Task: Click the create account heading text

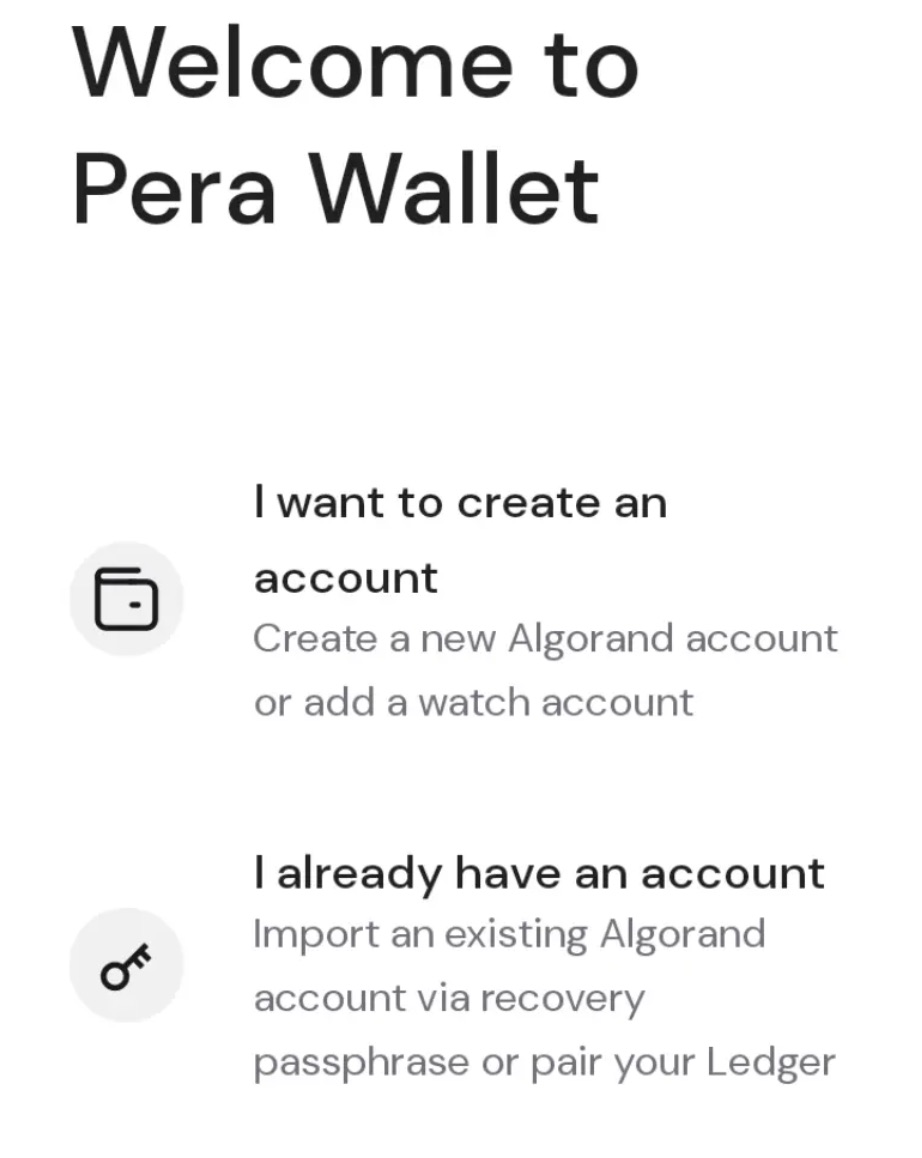Action: [x=461, y=540]
